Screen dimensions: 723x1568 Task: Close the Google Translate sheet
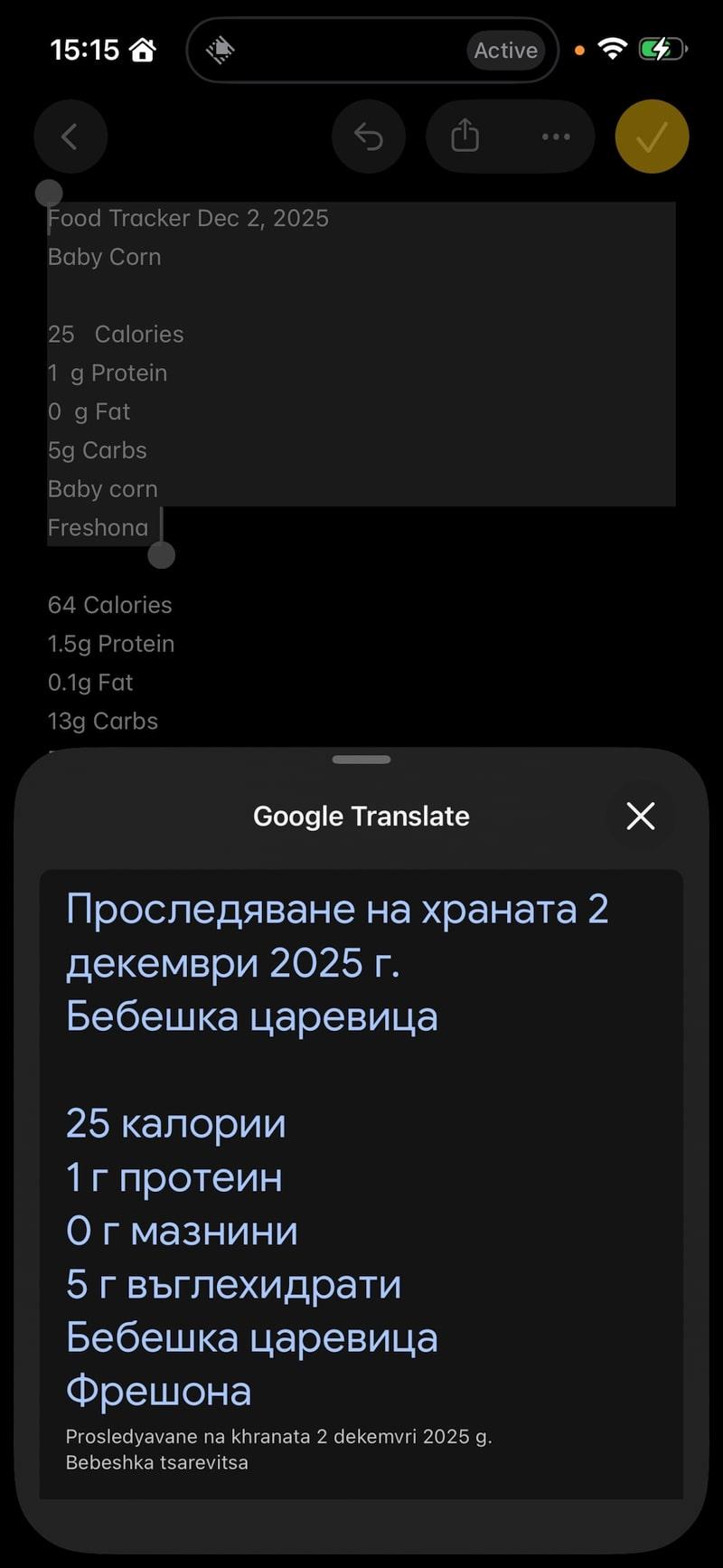[640, 816]
